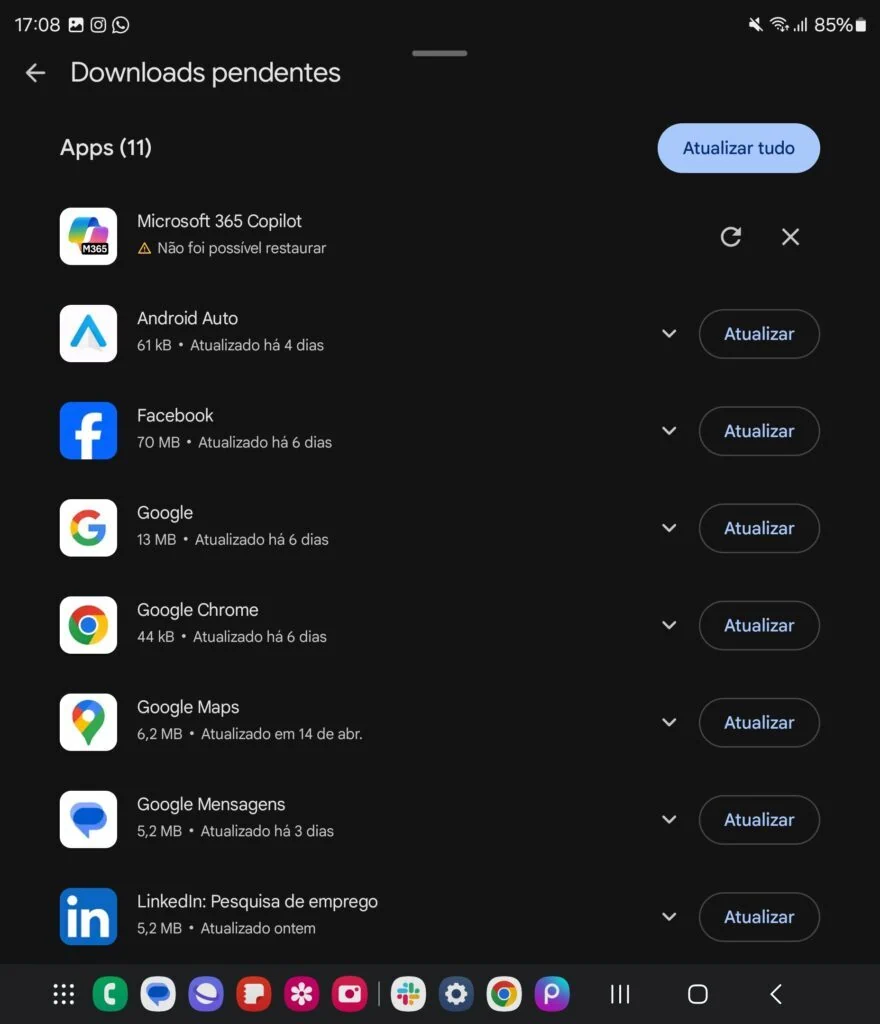Expand details for Google Maps update

click(x=669, y=721)
